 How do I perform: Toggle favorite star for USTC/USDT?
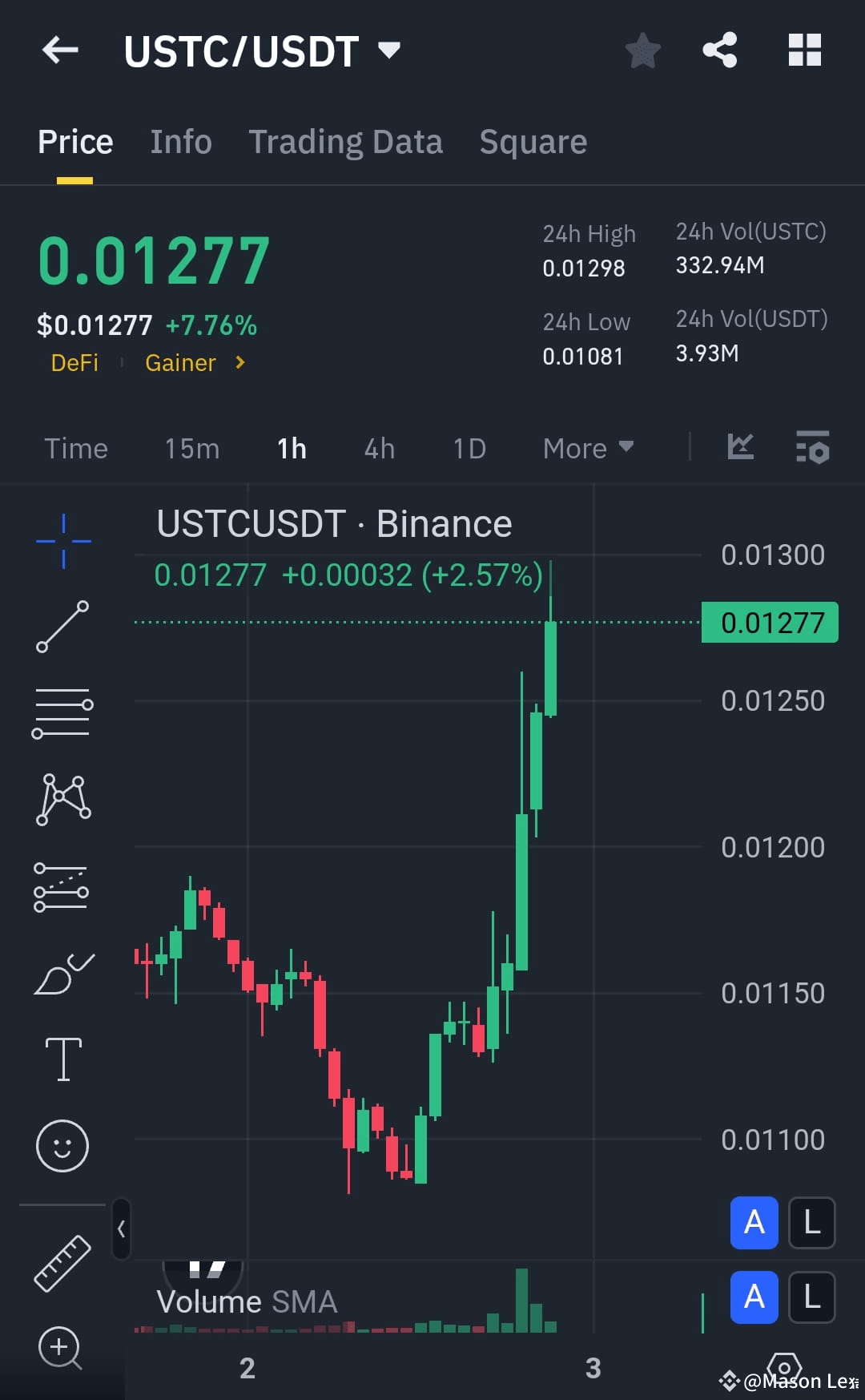click(642, 50)
